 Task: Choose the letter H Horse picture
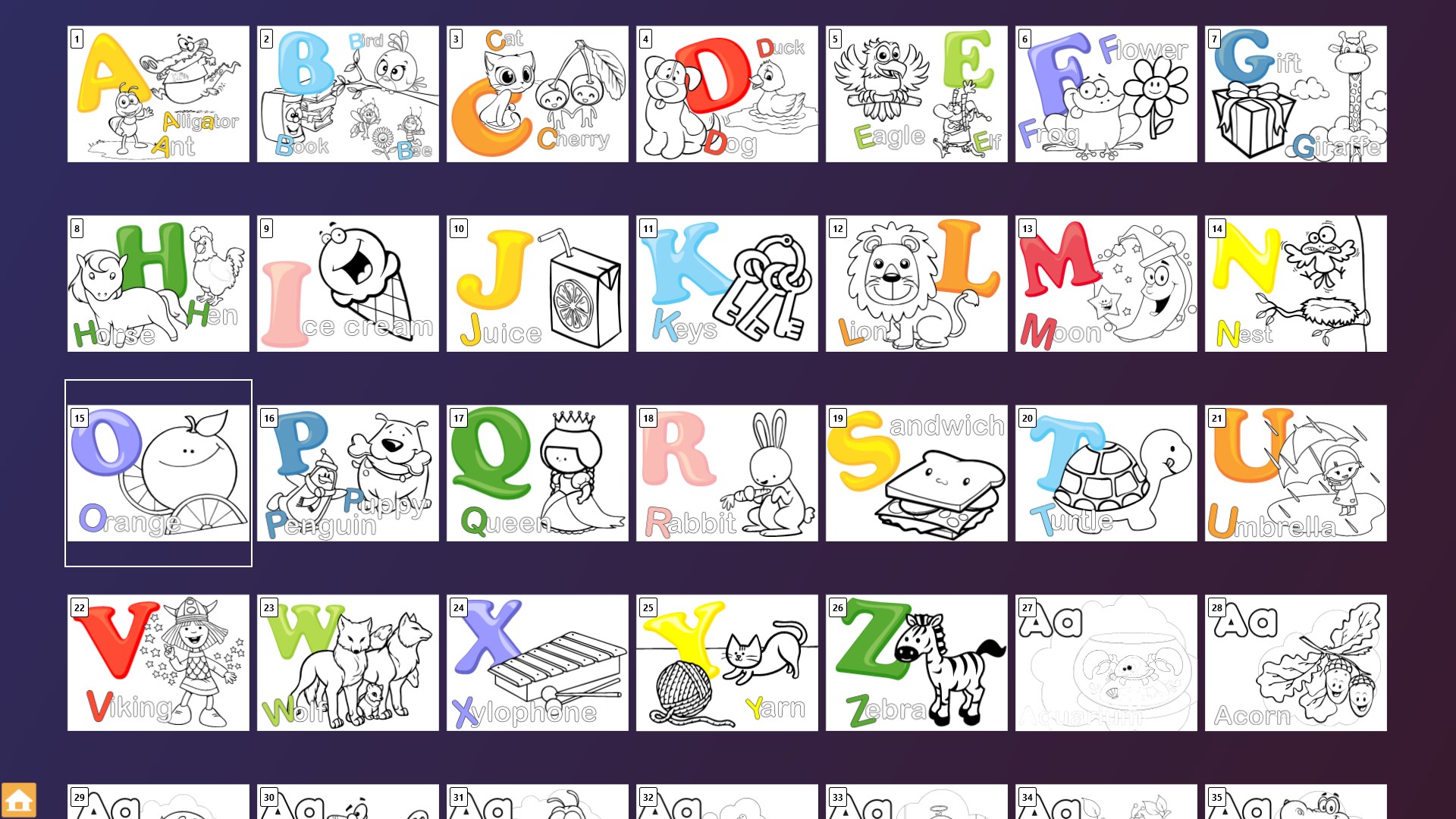[x=158, y=284]
